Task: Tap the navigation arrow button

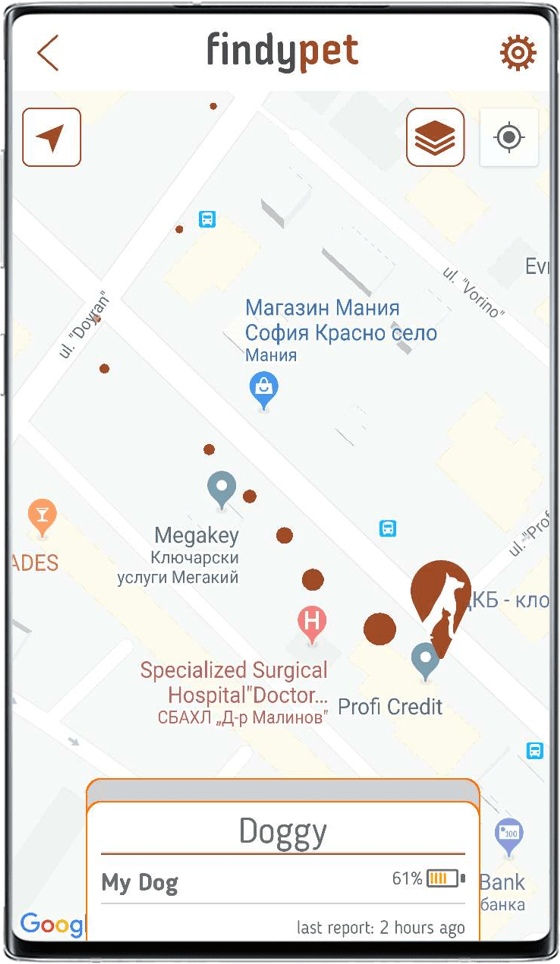Action: (52, 137)
